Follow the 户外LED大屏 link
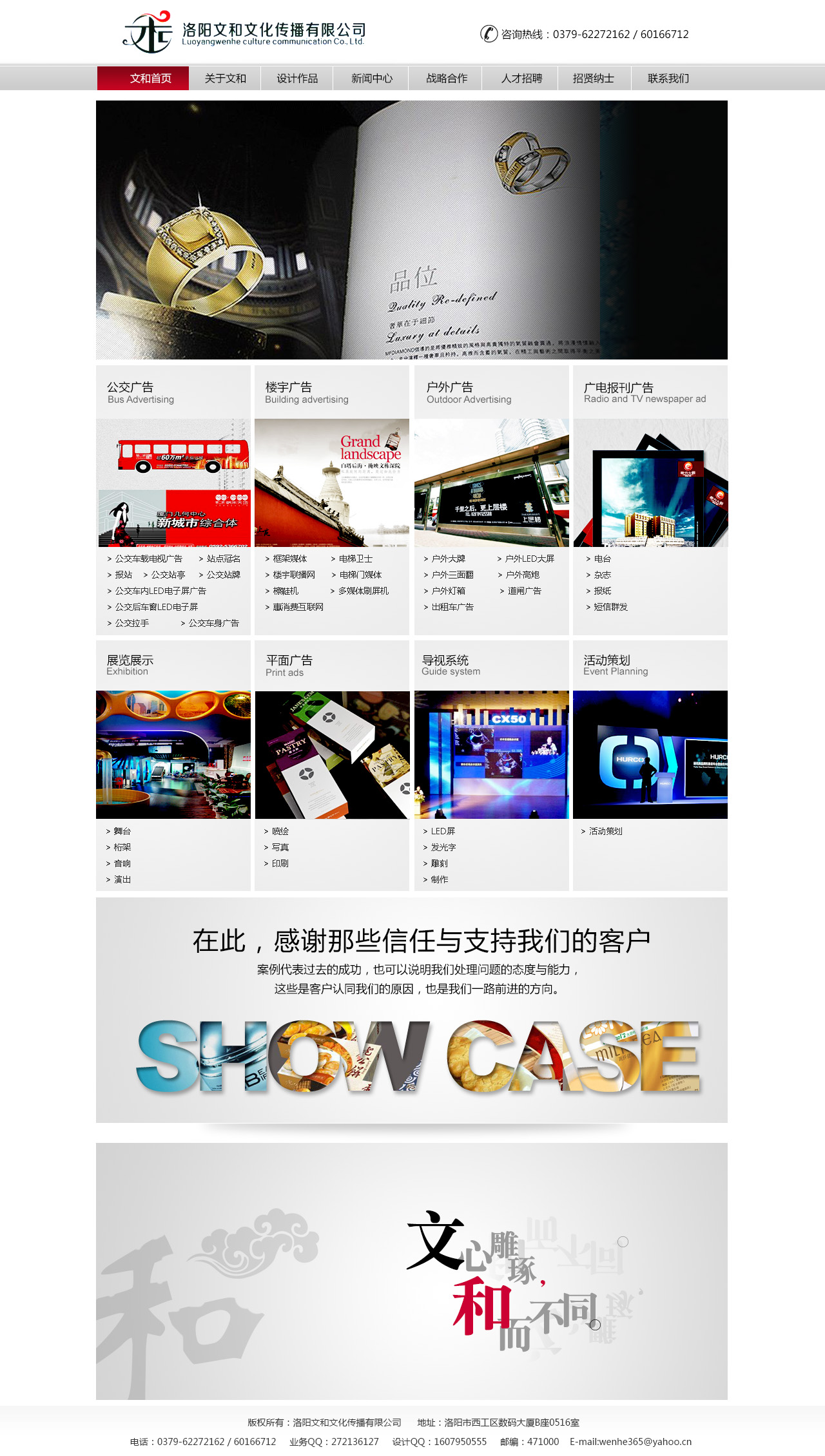825x1456 pixels. [x=529, y=559]
